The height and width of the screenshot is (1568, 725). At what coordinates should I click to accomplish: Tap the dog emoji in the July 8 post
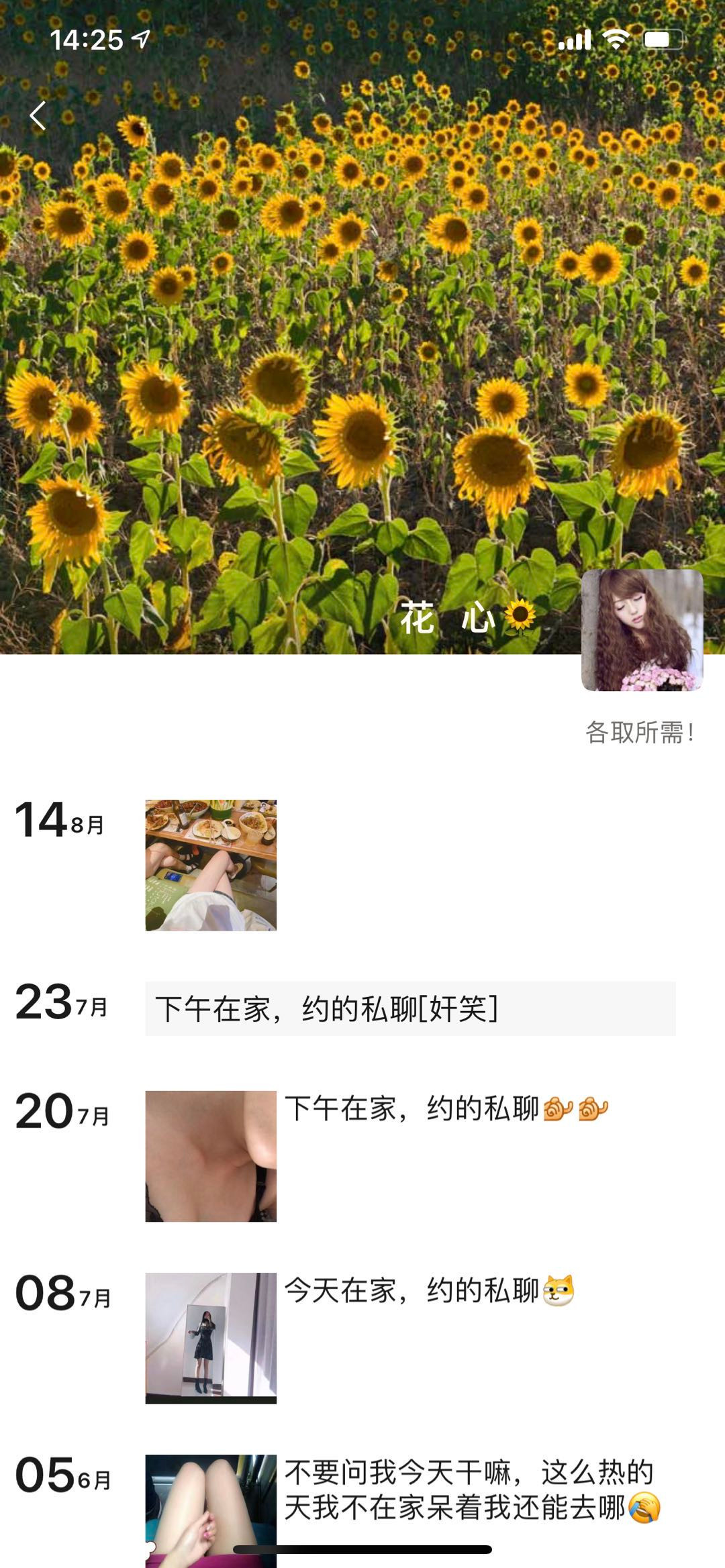557,1292
